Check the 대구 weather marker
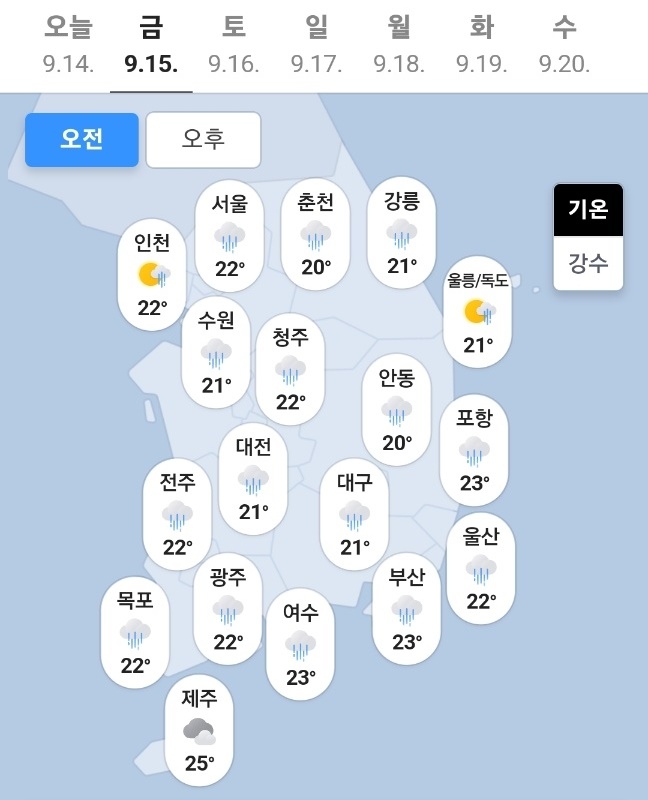This screenshot has height=800, width=648. coord(355,515)
